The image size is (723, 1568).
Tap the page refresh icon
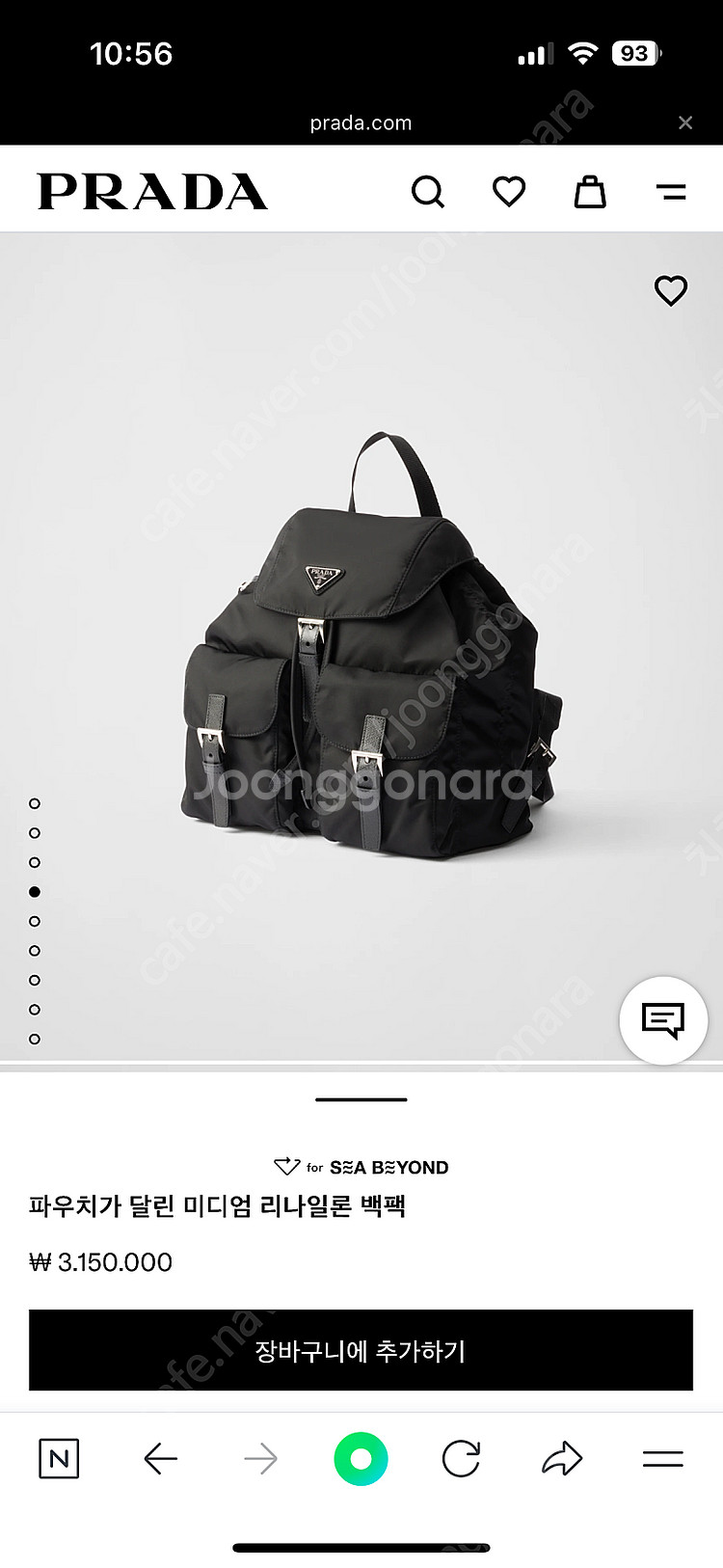tap(463, 1458)
